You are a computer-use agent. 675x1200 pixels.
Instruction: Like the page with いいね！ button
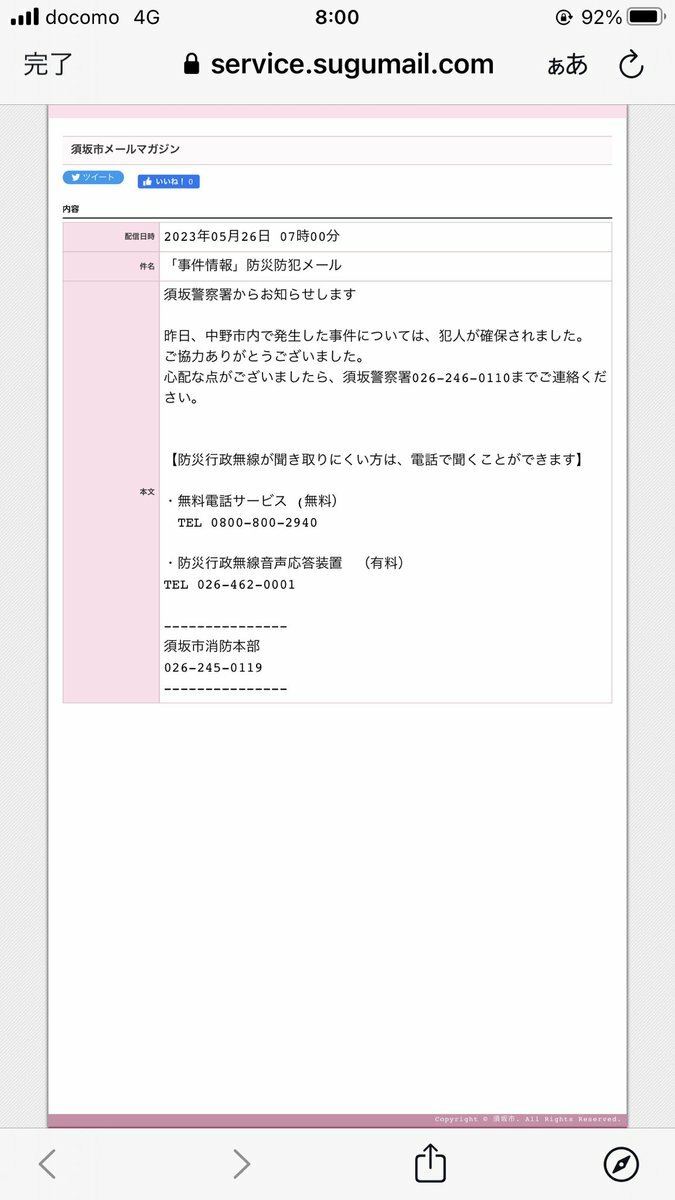click(169, 181)
